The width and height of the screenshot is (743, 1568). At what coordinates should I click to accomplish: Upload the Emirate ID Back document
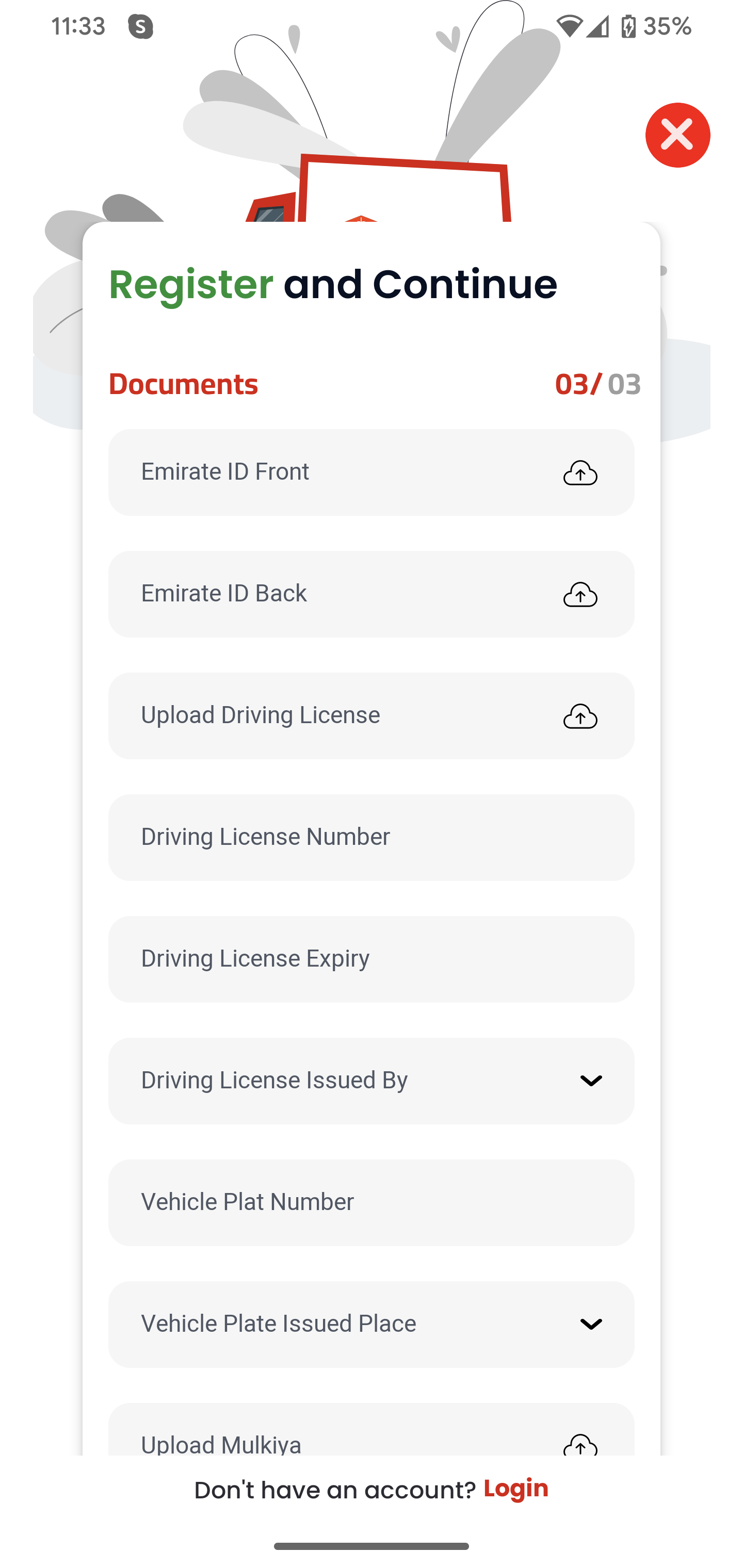[371, 594]
